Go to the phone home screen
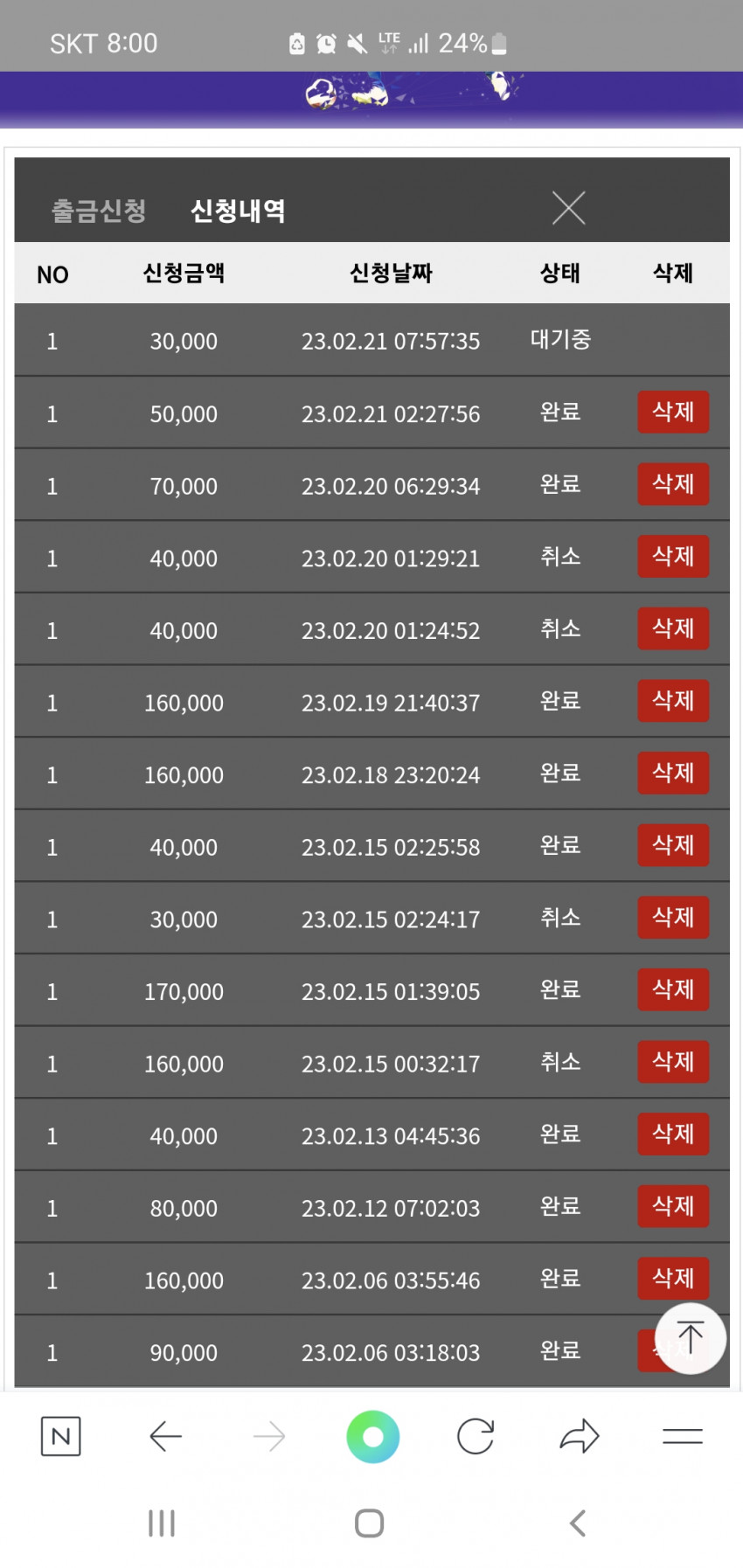Image resolution: width=743 pixels, height=1568 pixels. (x=370, y=1523)
